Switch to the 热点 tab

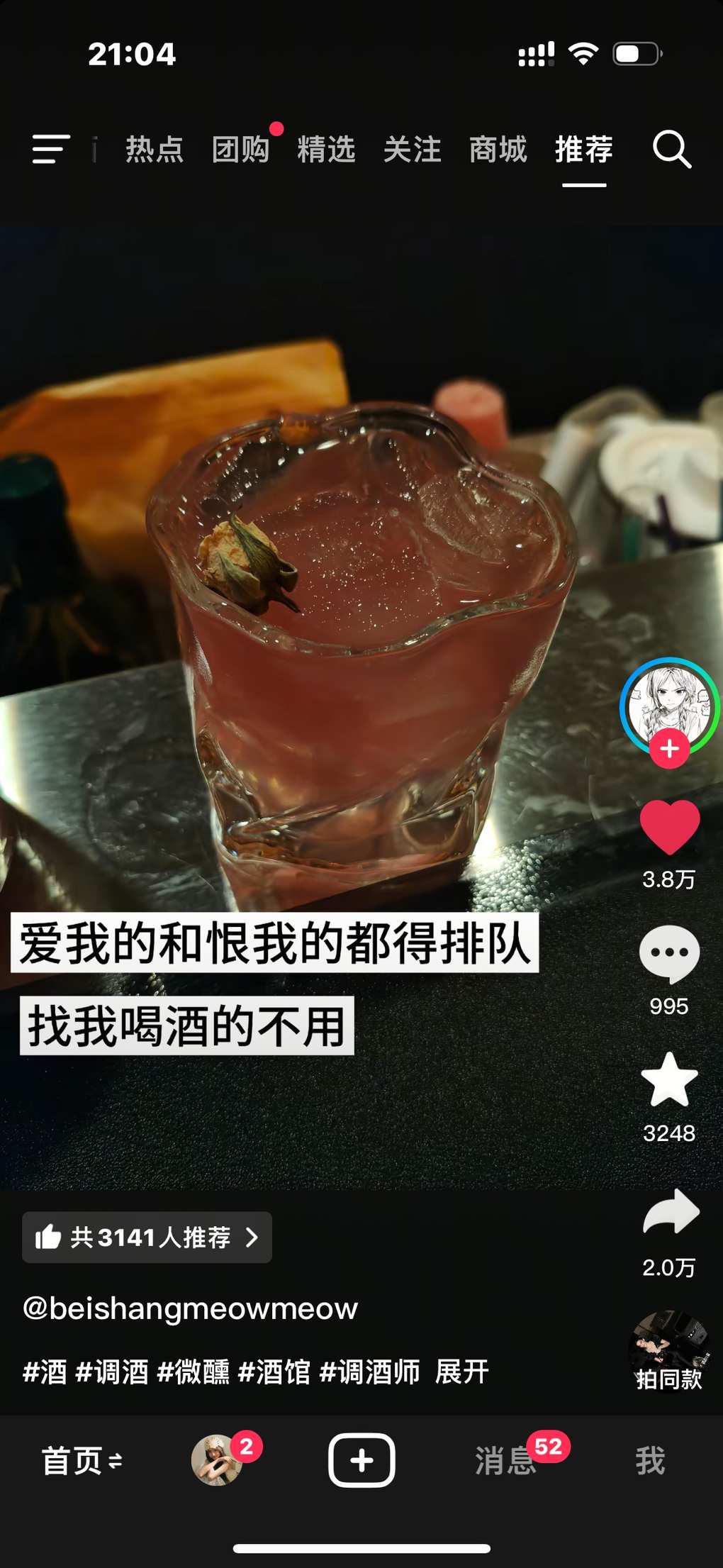155,150
